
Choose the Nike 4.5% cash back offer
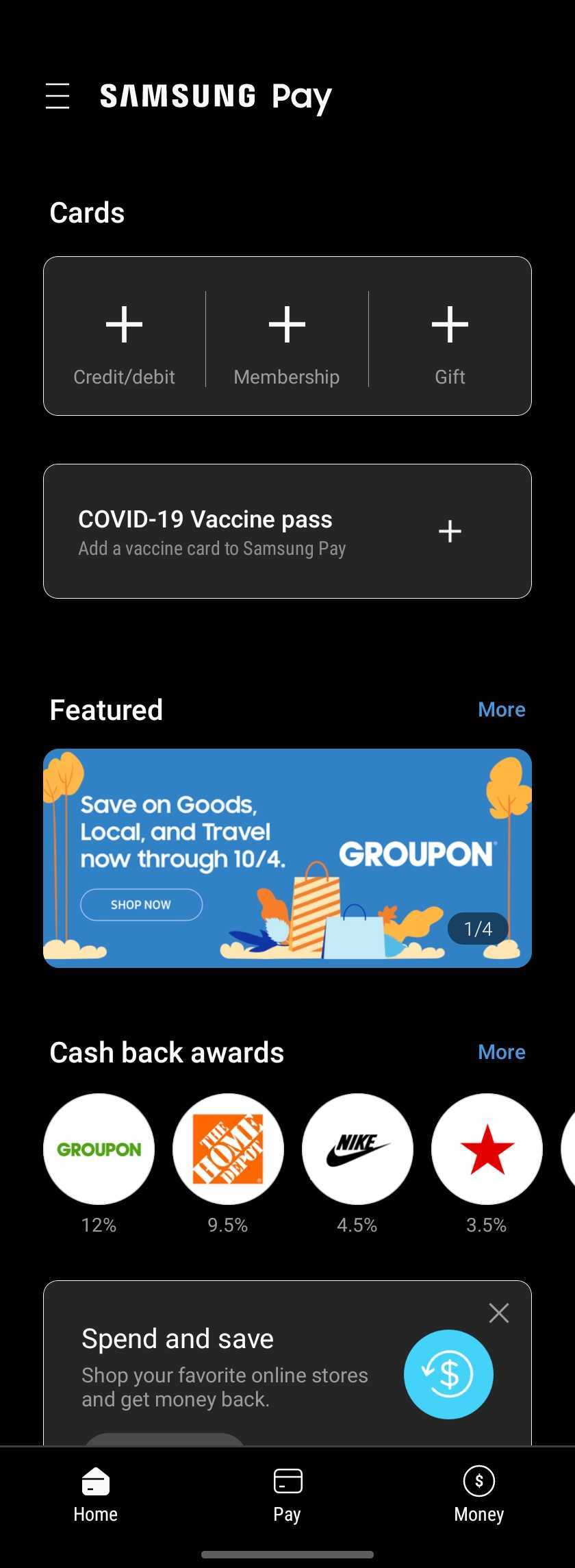(357, 1149)
